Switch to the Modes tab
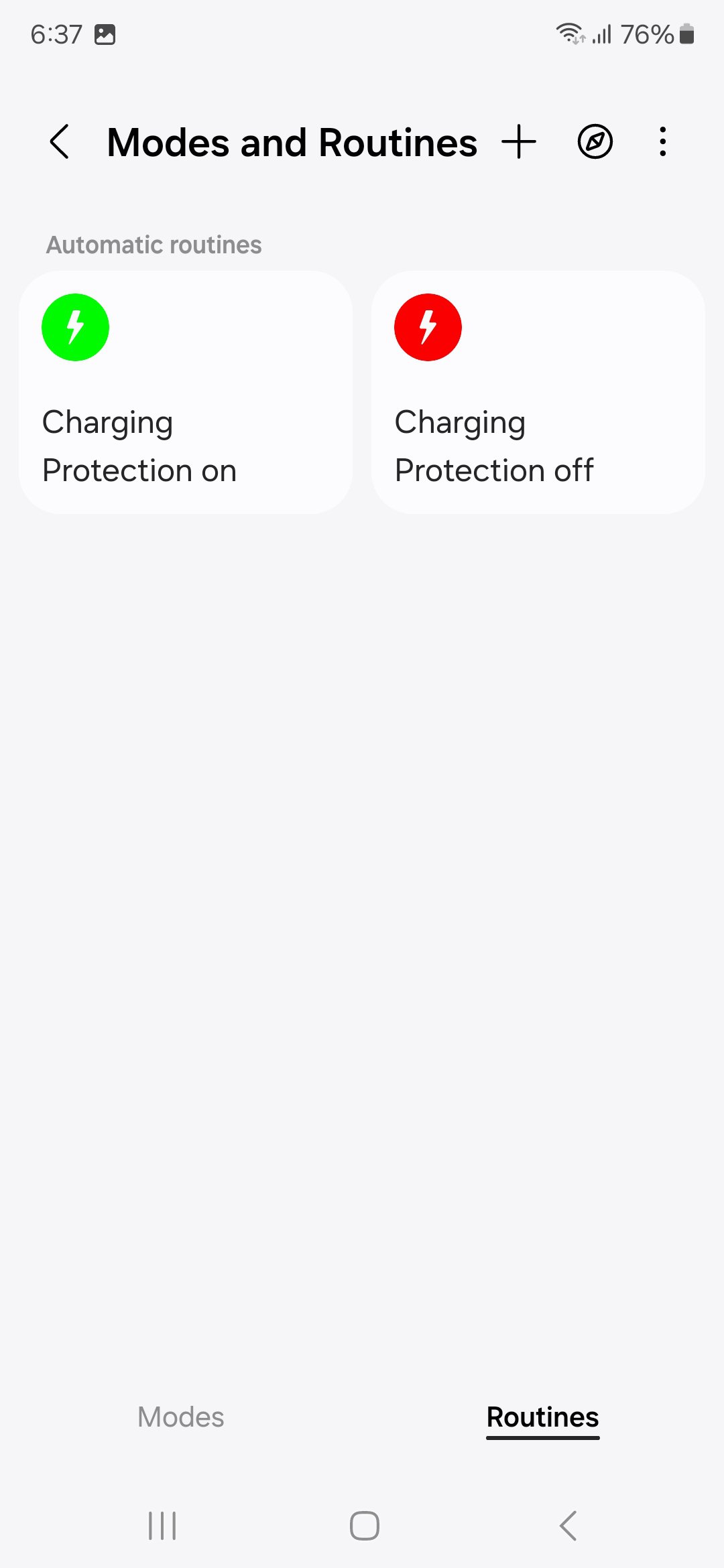 pyautogui.click(x=181, y=1417)
